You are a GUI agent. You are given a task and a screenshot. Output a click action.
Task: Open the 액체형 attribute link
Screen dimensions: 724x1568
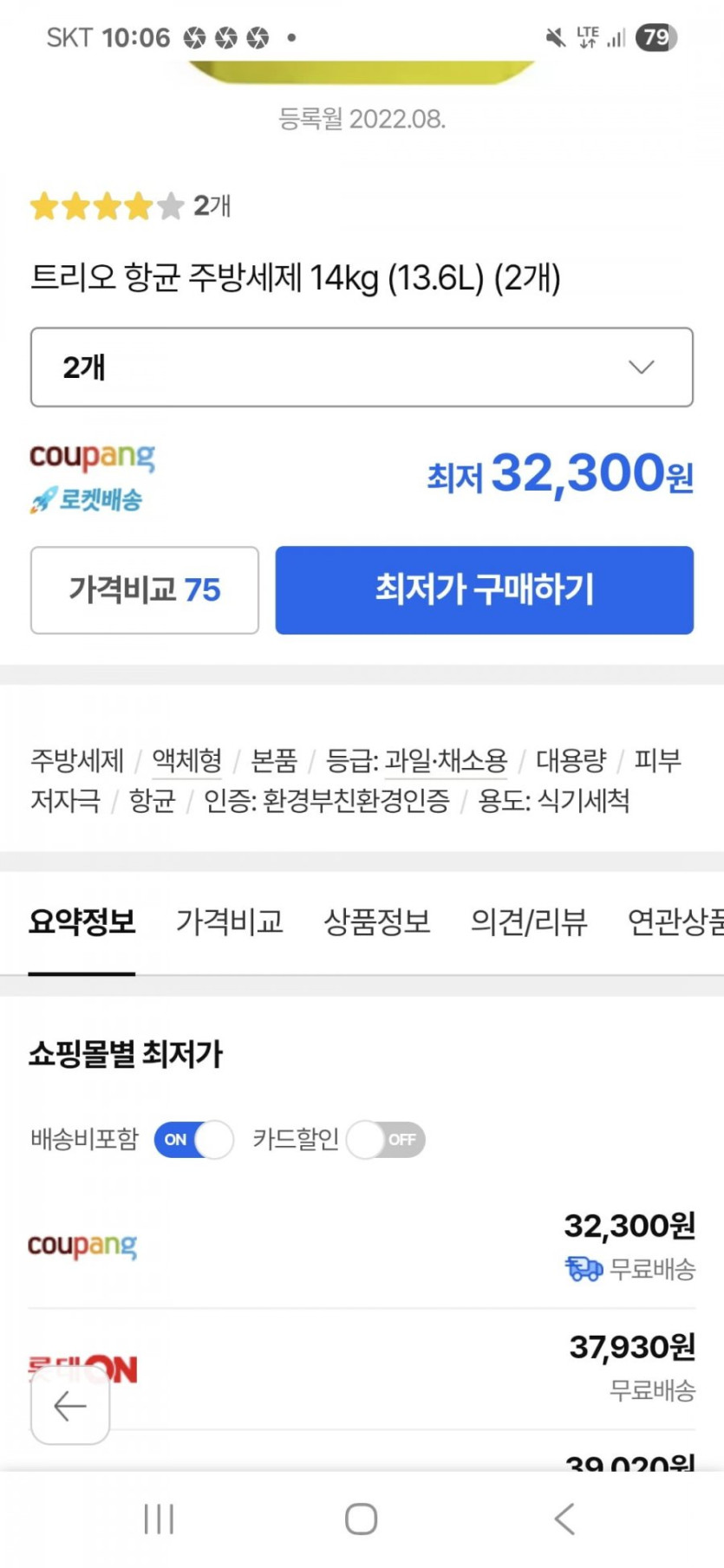coord(186,760)
